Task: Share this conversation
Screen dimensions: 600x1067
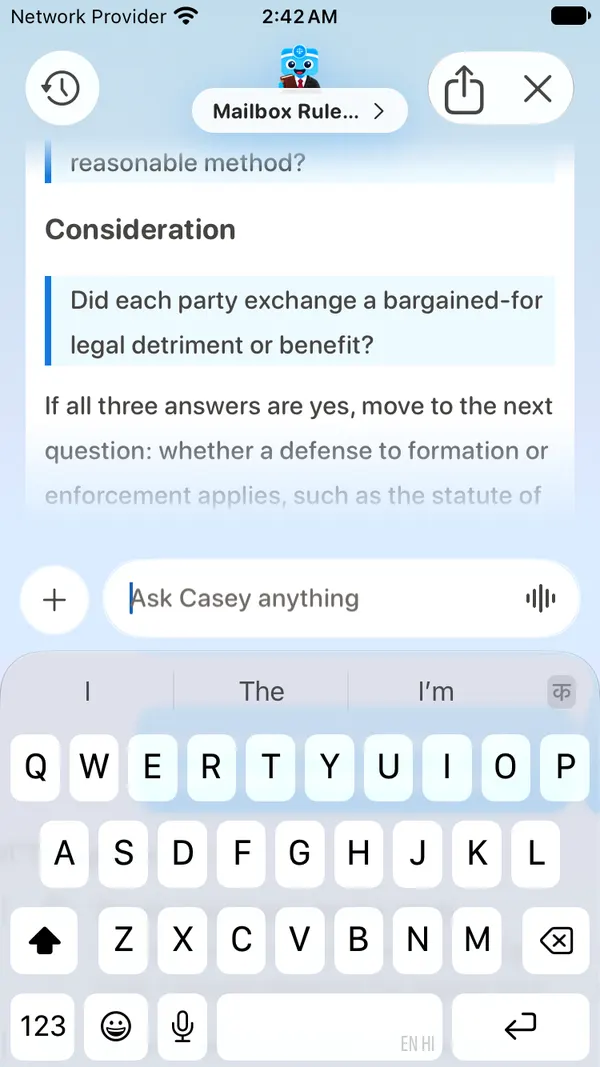Action: [x=464, y=88]
